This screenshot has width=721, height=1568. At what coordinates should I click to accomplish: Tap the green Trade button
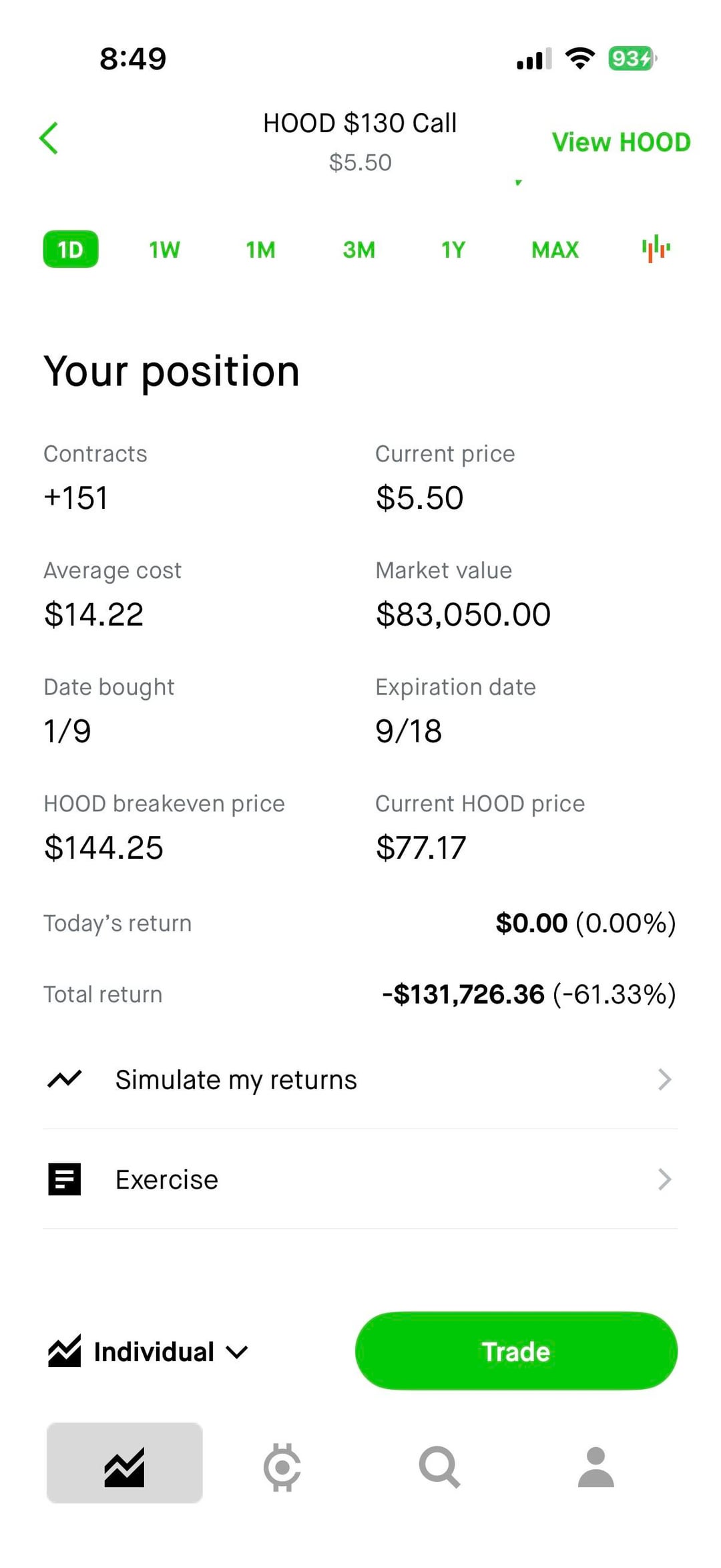516,1352
